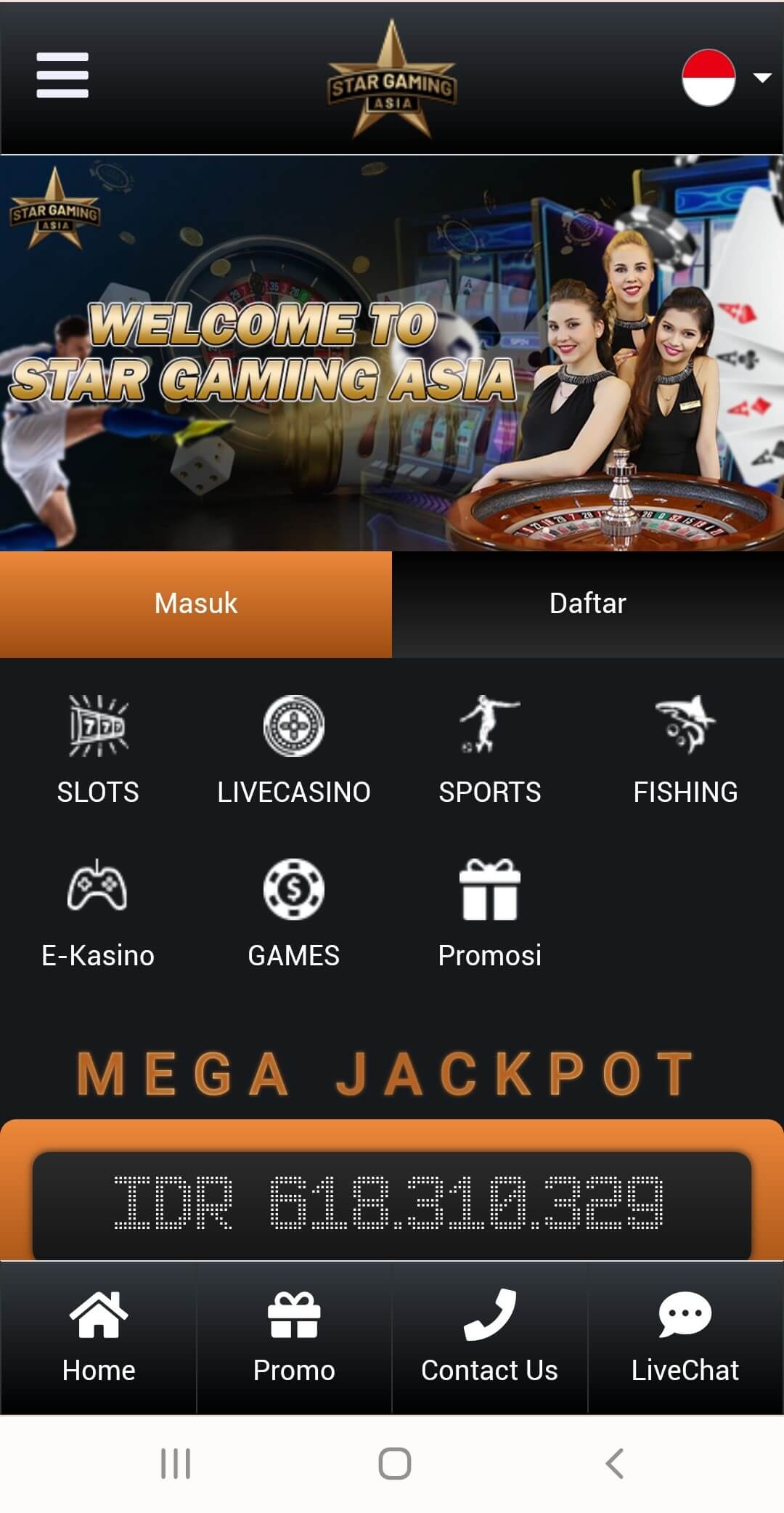Viewport: 784px width, 1513px height.
Task: View the Promosi gift section
Action: [x=490, y=912]
